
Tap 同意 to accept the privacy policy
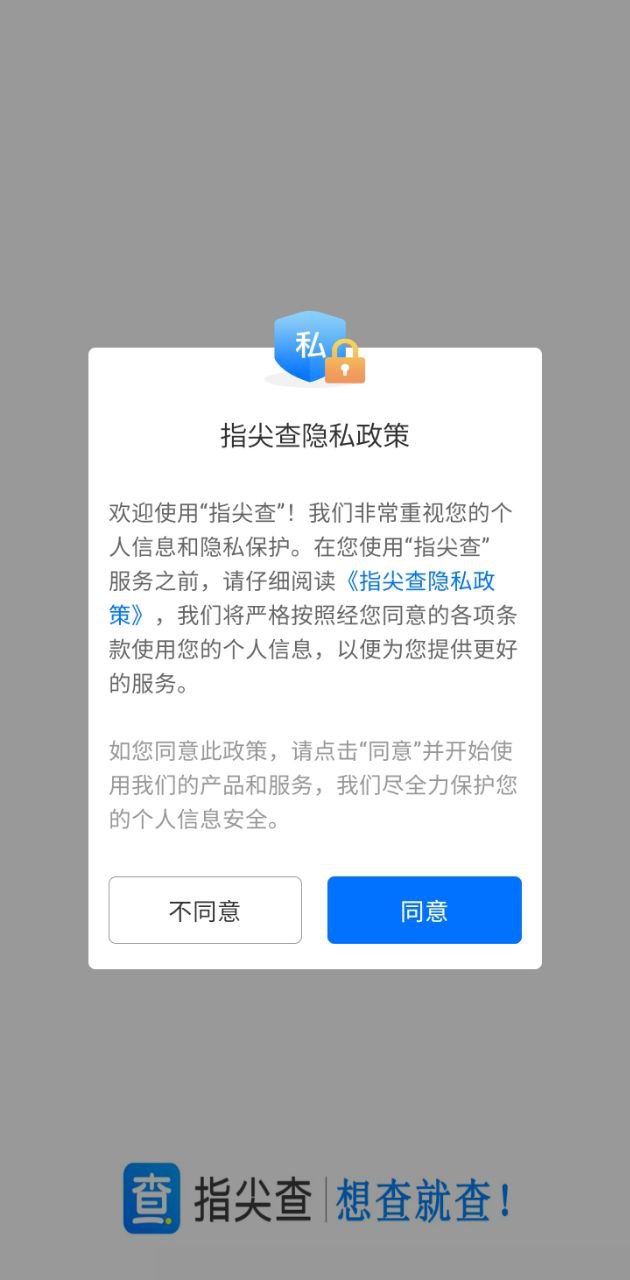pos(424,910)
